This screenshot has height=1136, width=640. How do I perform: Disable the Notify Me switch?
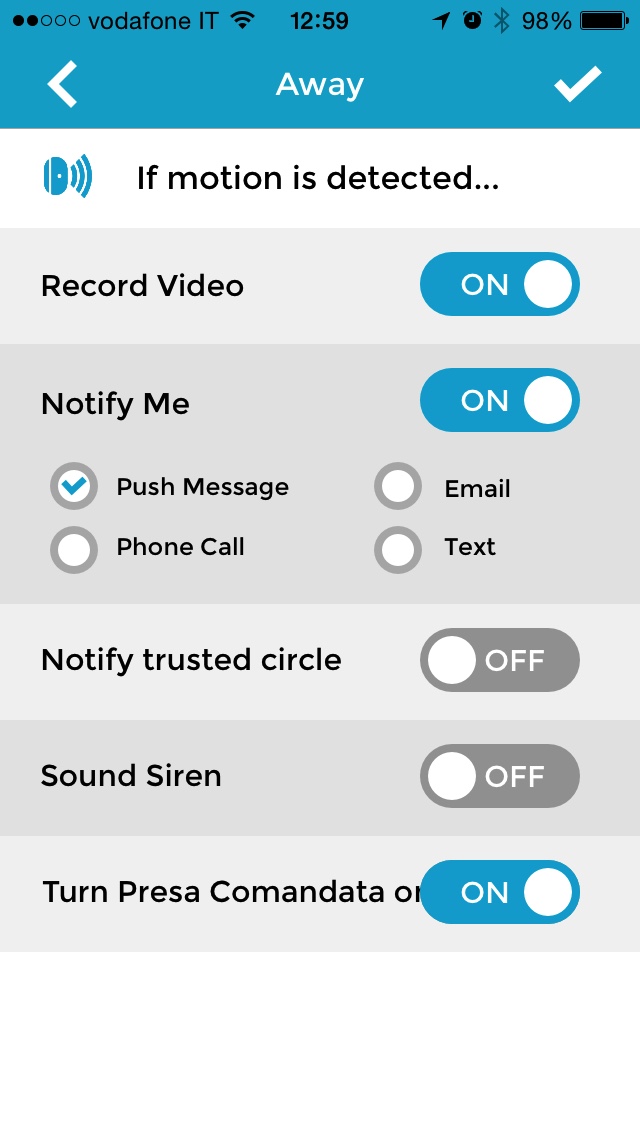499,401
